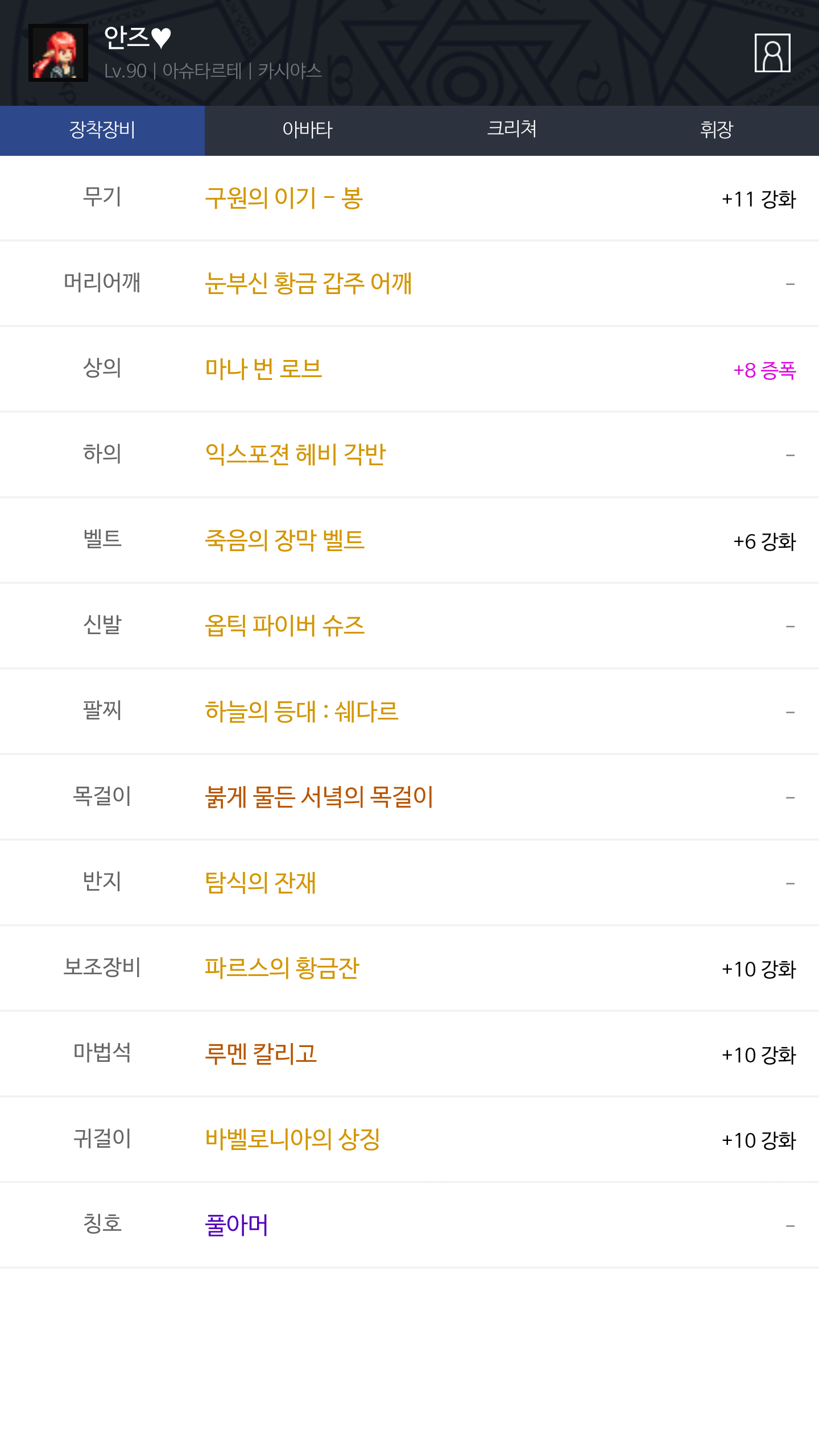Open 붉게 물든 서녘의 목걸이 item

tap(319, 797)
